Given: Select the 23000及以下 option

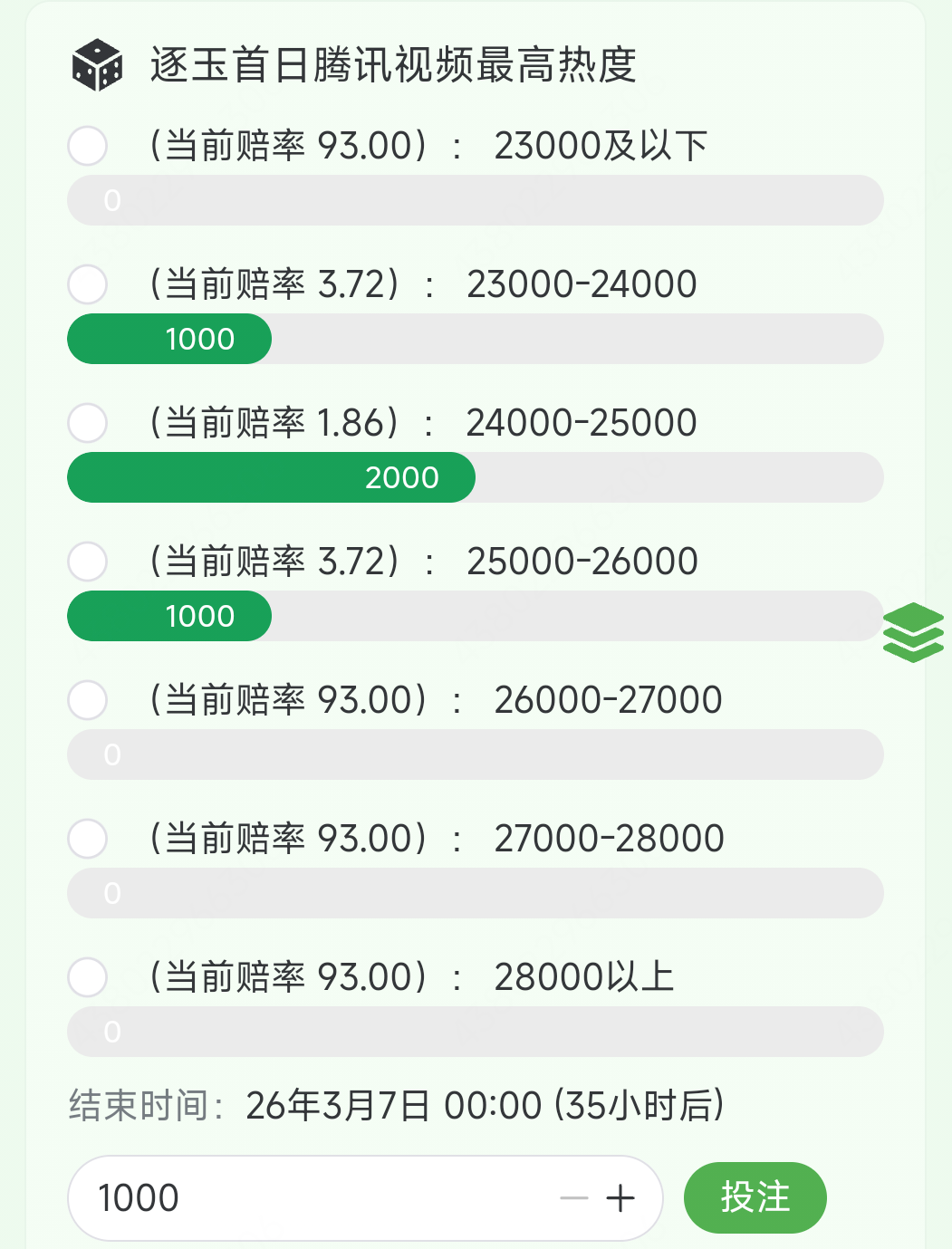Looking at the screenshot, I should pyautogui.click(x=88, y=146).
